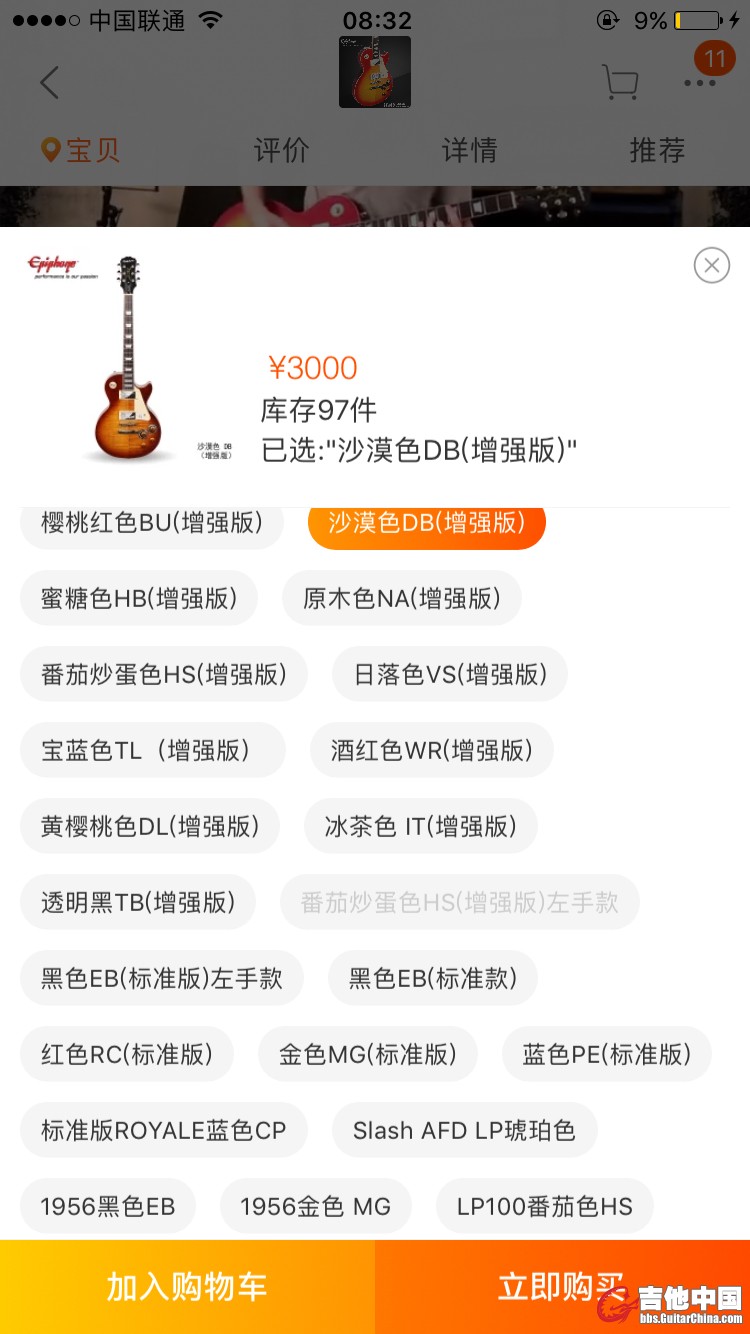Close the product options sheet

point(711,265)
